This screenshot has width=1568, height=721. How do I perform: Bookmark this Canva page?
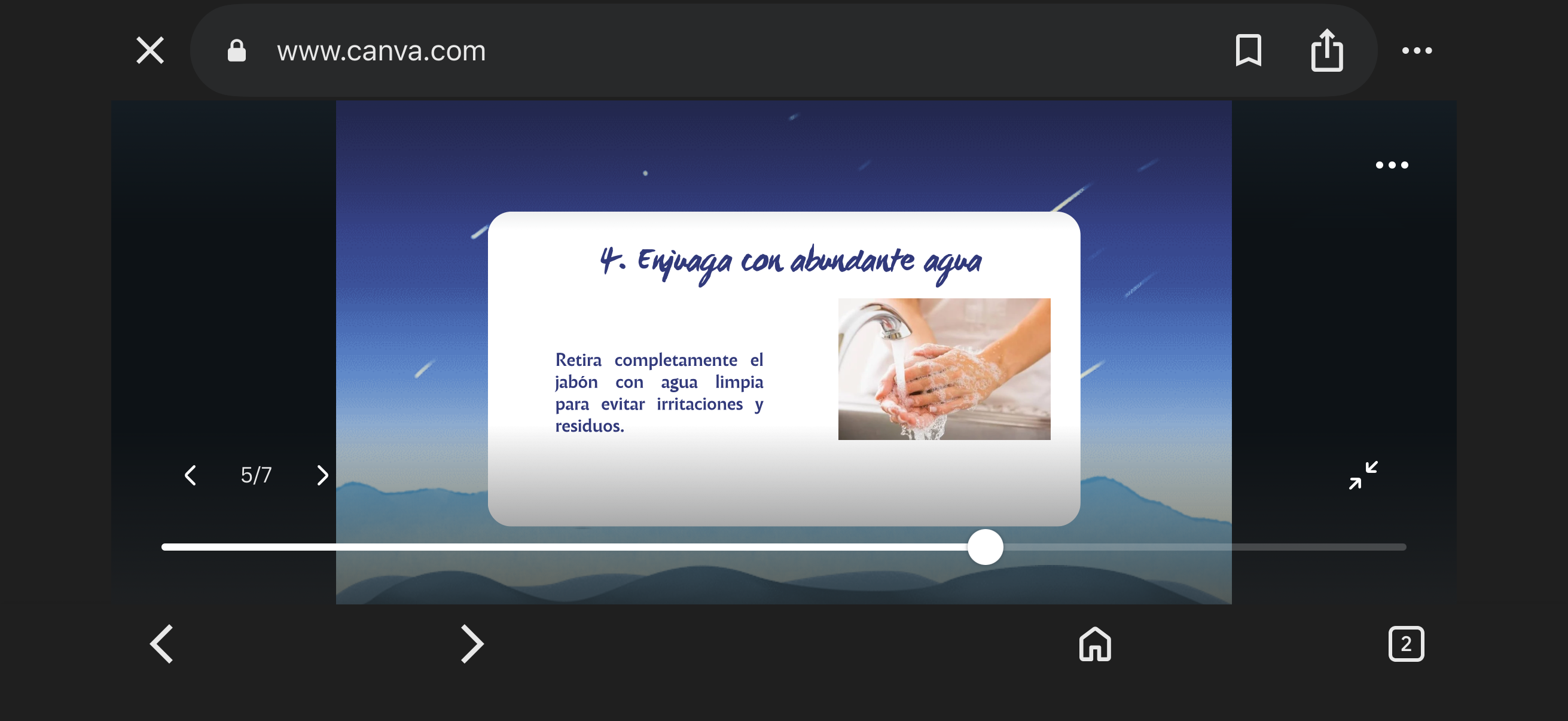click(1248, 50)
